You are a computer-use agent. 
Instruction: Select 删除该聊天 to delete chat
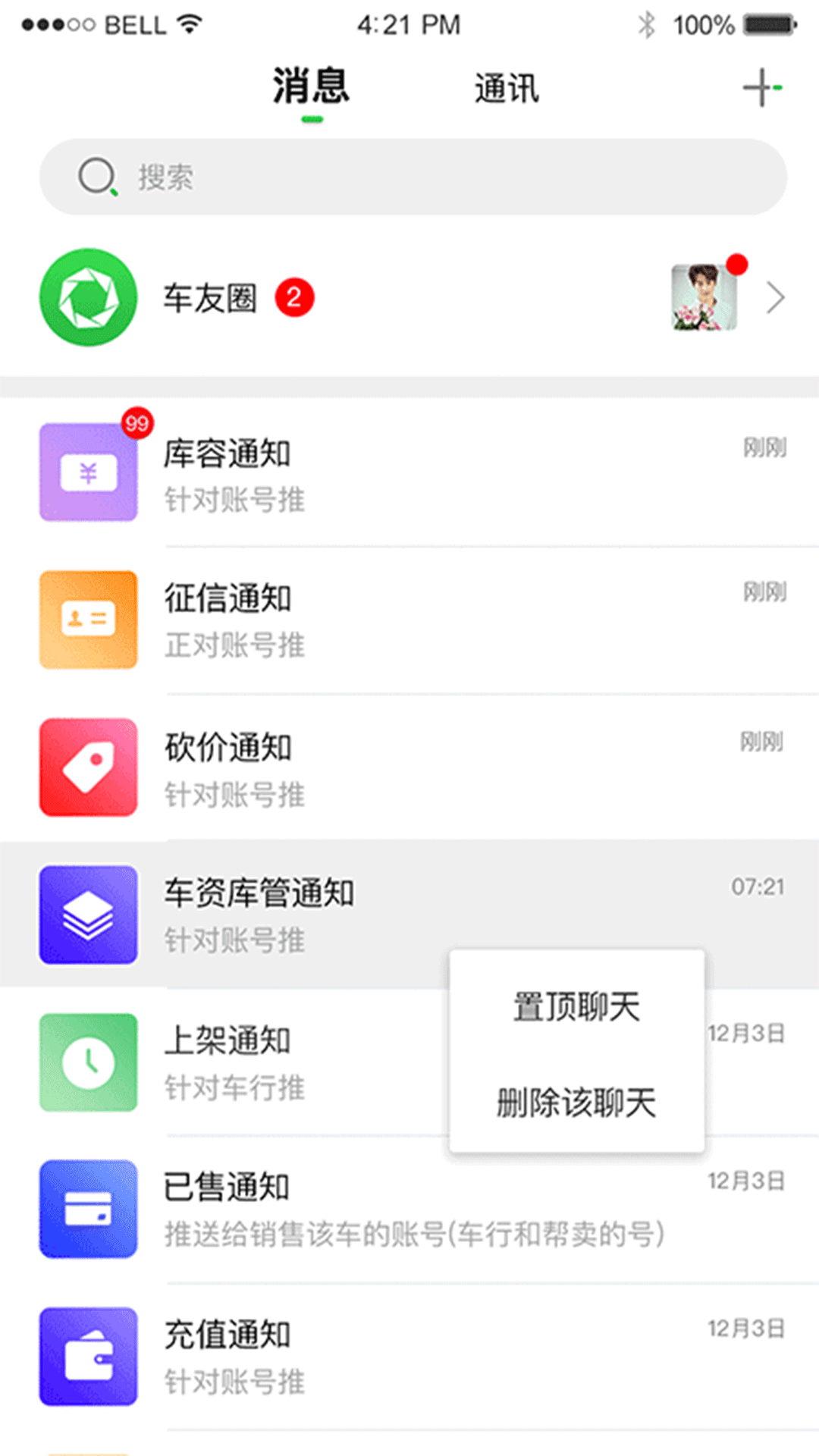[576, 1103]
